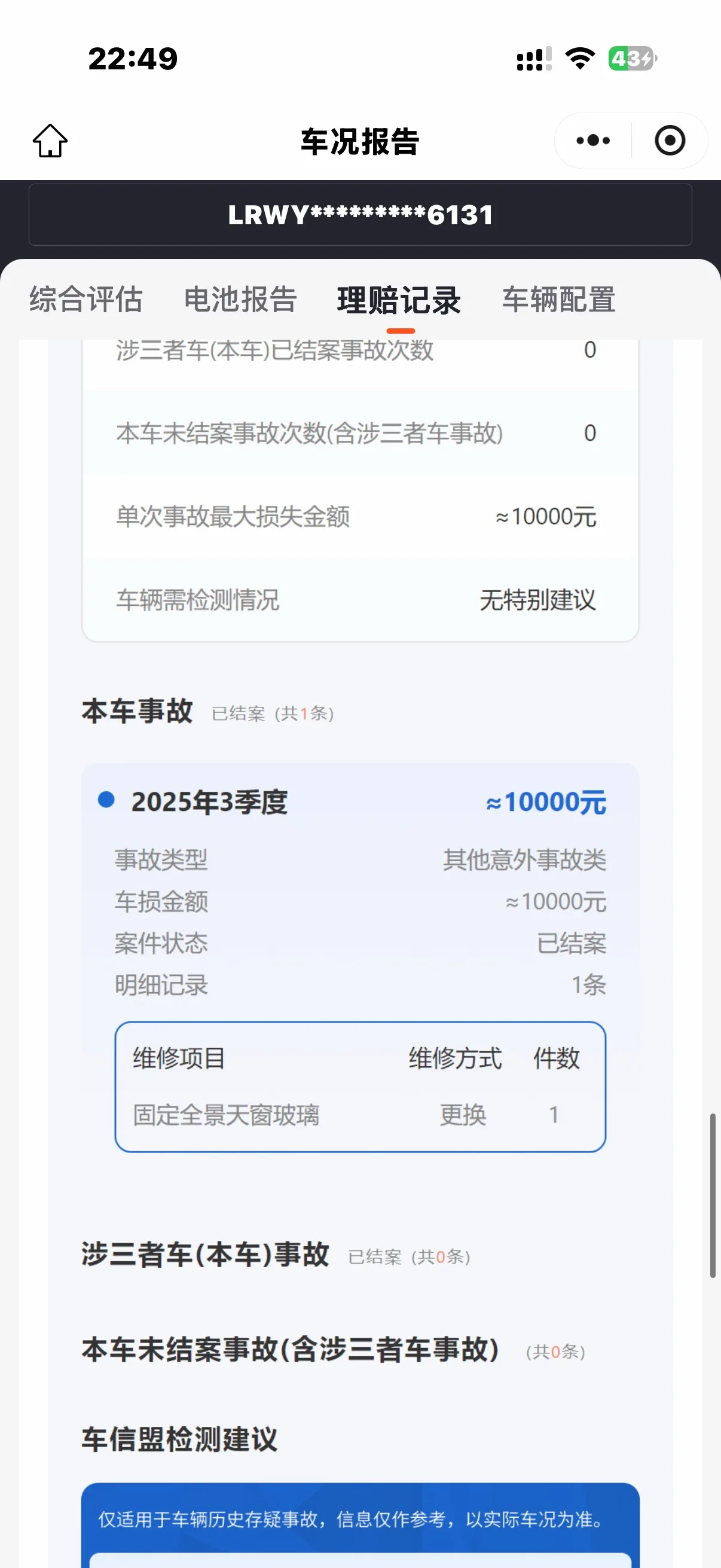The width and height of the screenshot is (721, 1568).
Task: Open the 车辆配置 tab
Action: point(558,300)
